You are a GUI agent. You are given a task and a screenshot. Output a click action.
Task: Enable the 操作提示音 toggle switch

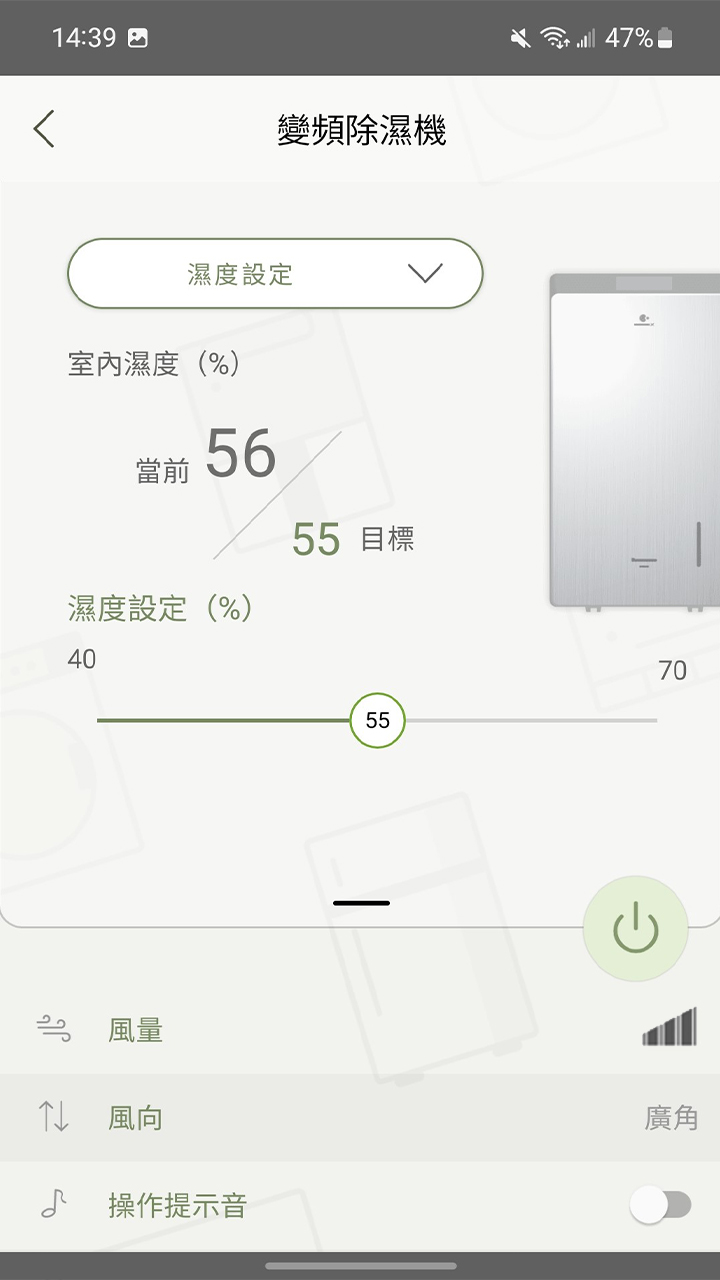[662, 1204]
